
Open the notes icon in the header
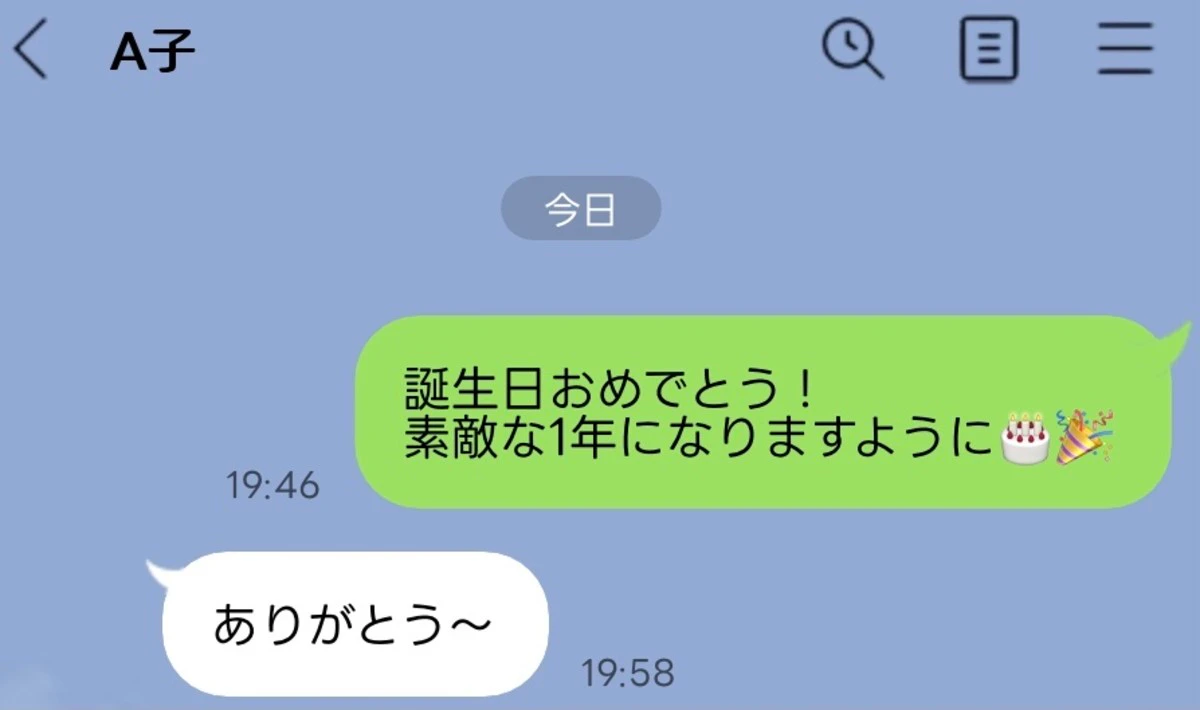click(989, 50)
